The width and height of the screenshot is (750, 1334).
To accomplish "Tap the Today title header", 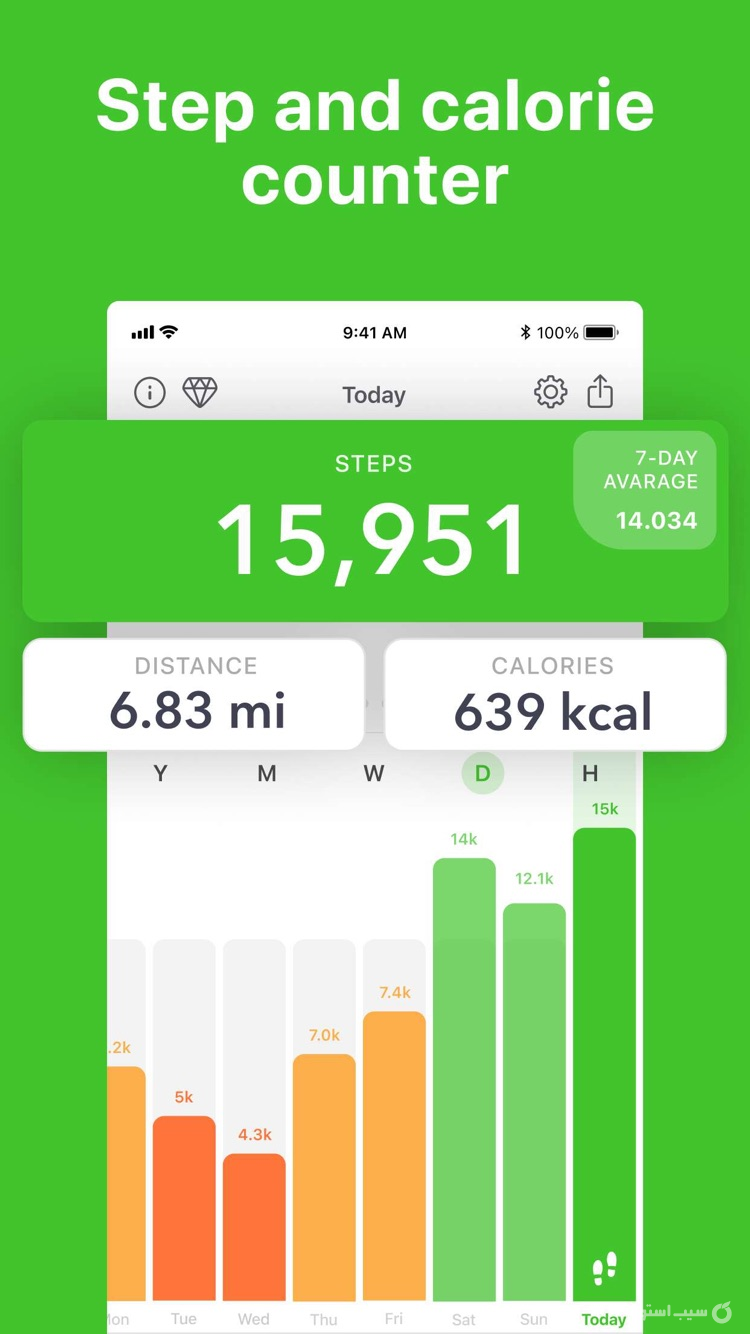I will (373, 394).
